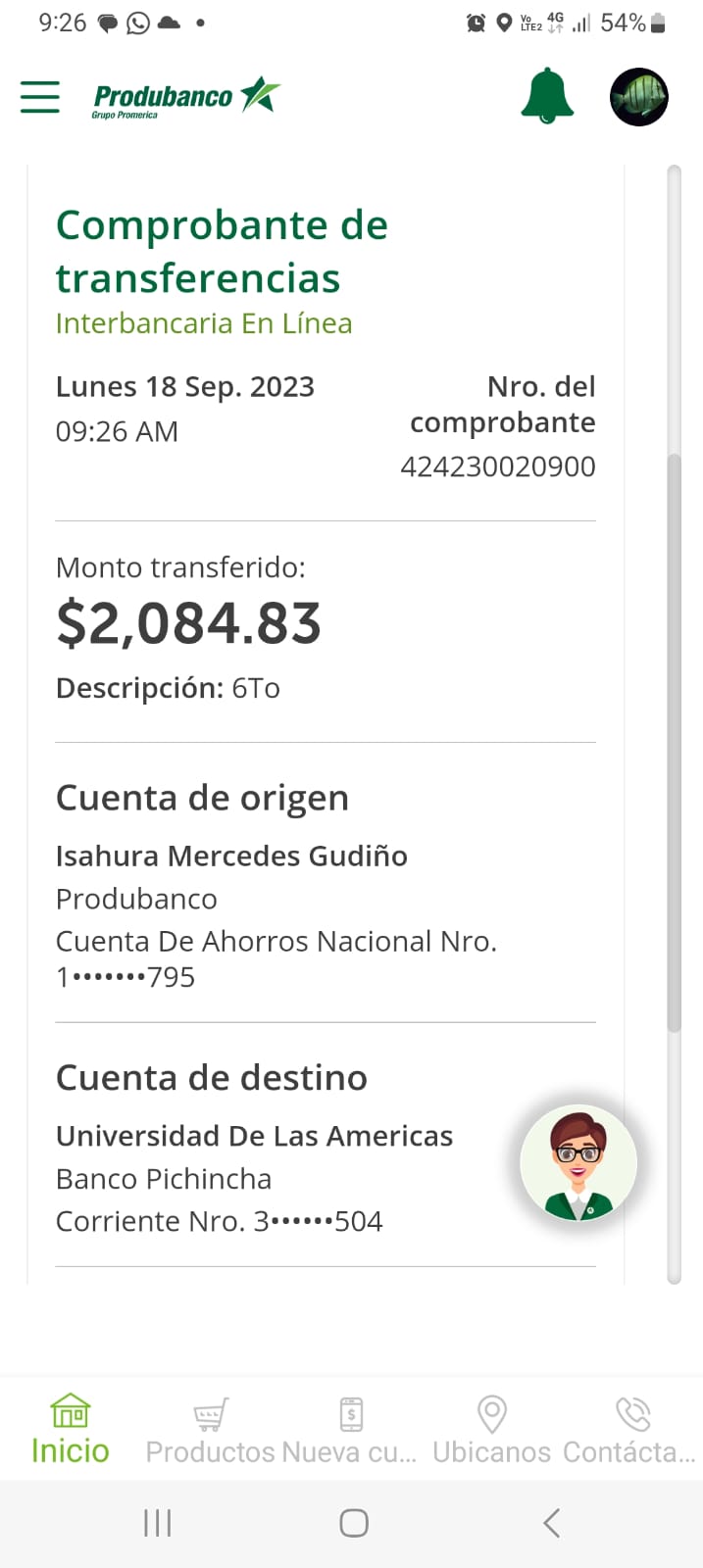Image resolution: width=703 pixels, height=1568 pixels.
Task: Open the Ubícanos locations tab
Action: point(491,1430)
